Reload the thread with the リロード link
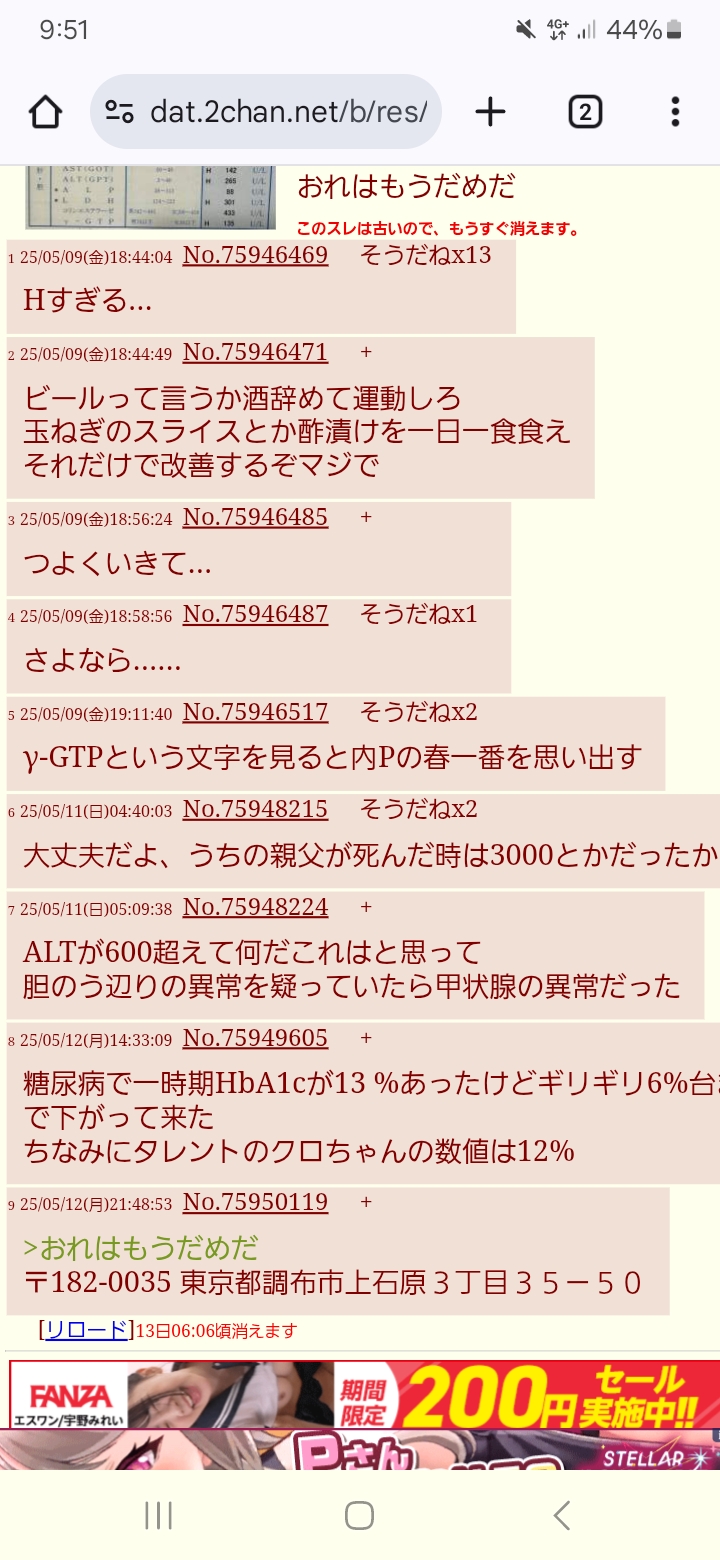Viewport: 720px width, 1560px height. point(86,1331)
